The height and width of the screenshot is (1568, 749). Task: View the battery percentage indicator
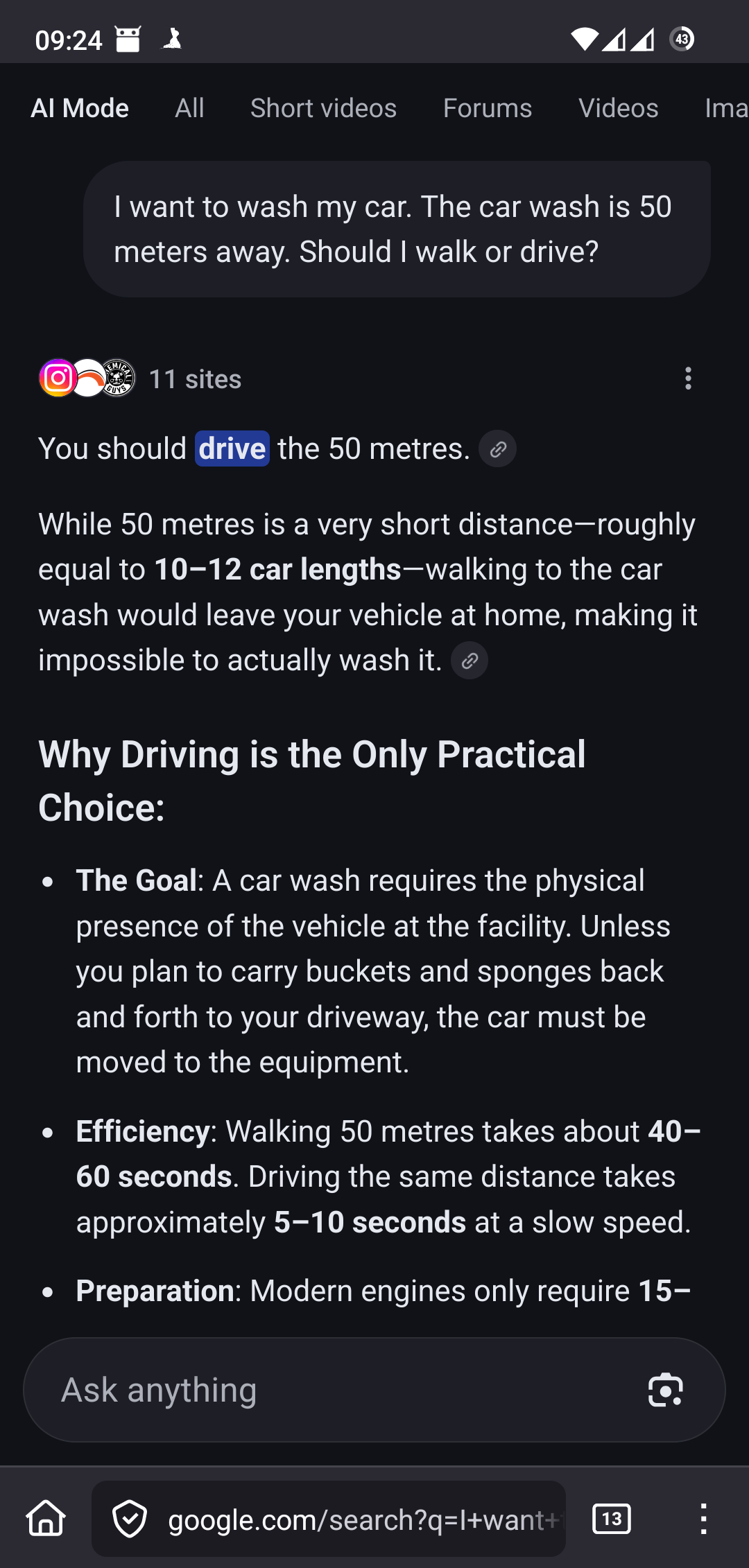pyautogui.click(x=681, y=40)
